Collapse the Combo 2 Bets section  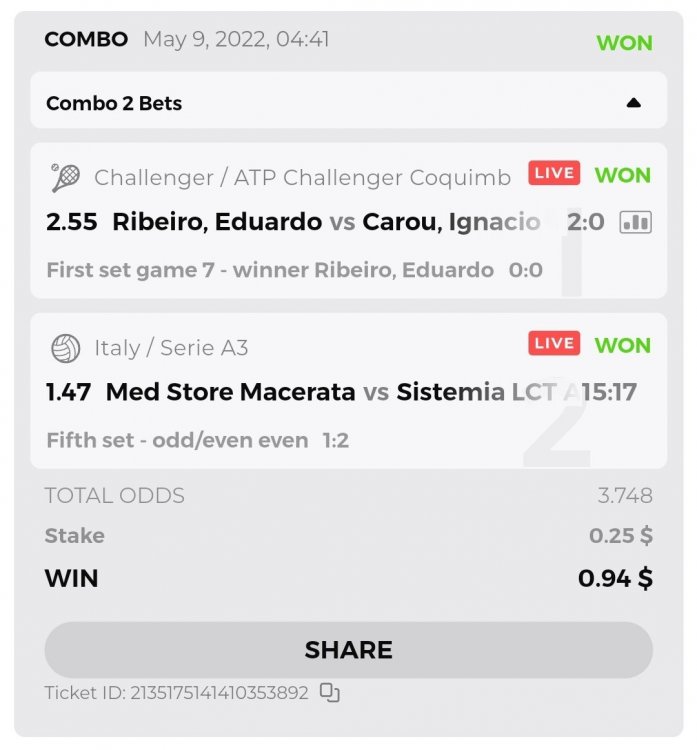click(633, 103)
